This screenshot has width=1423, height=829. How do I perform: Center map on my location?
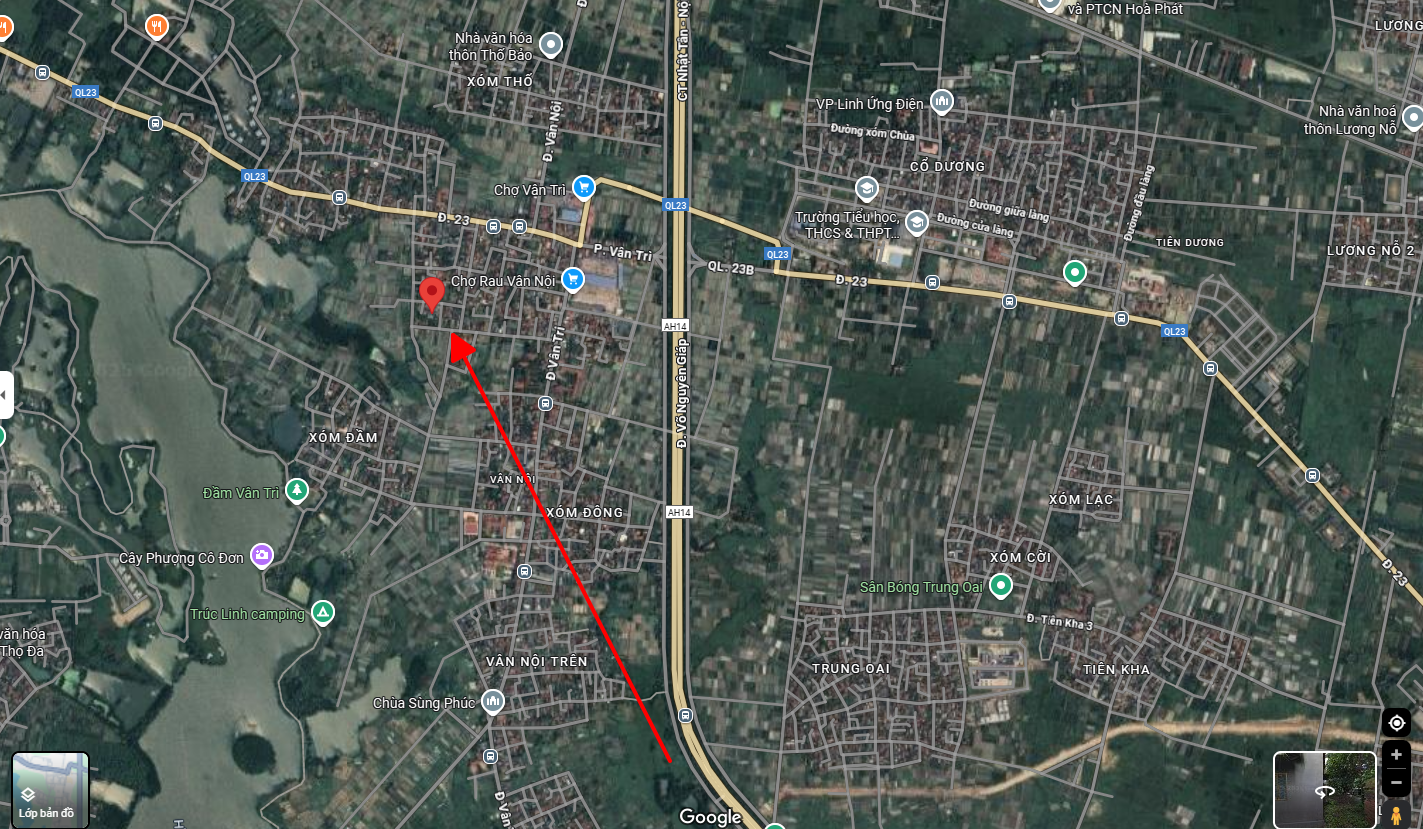point(1396,723)
